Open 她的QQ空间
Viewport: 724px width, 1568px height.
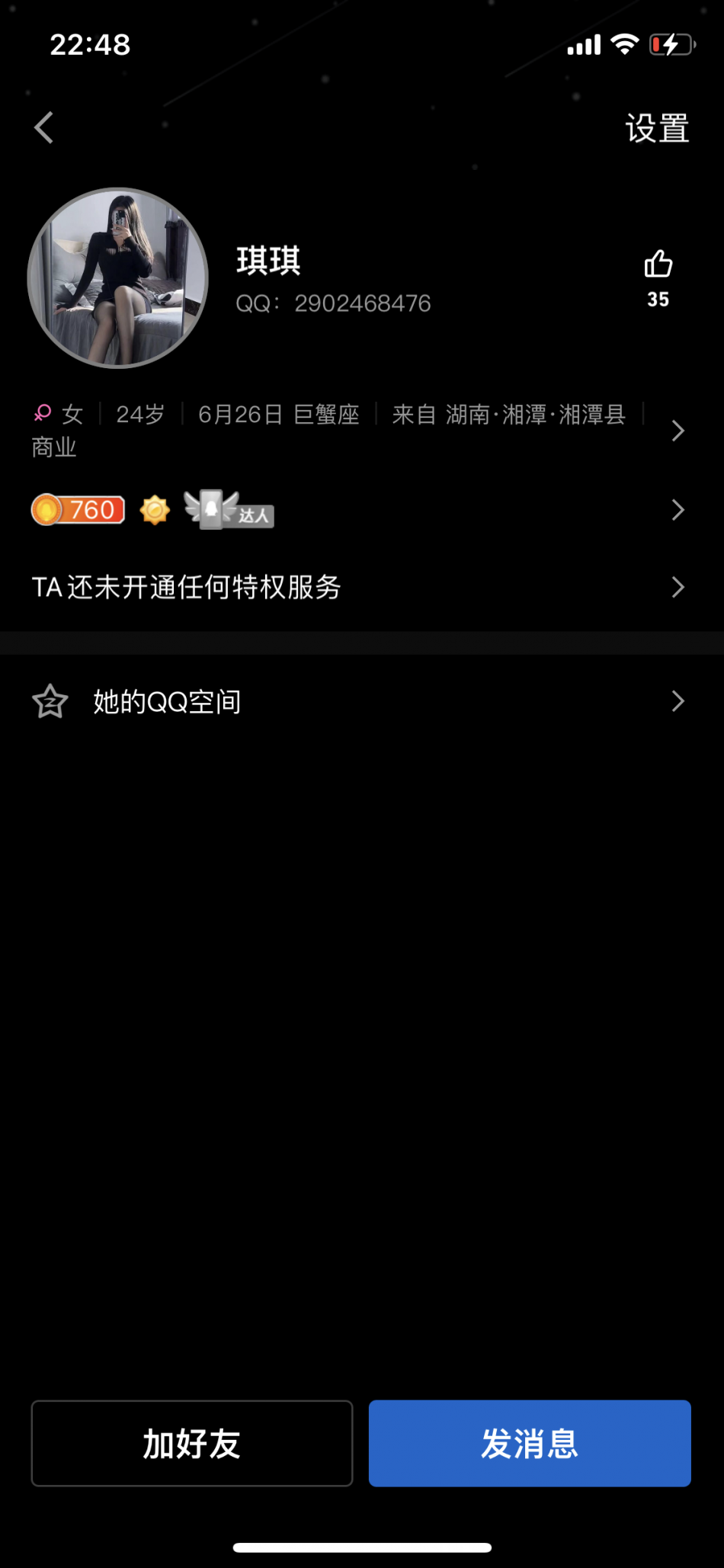[x=358, y=701]
